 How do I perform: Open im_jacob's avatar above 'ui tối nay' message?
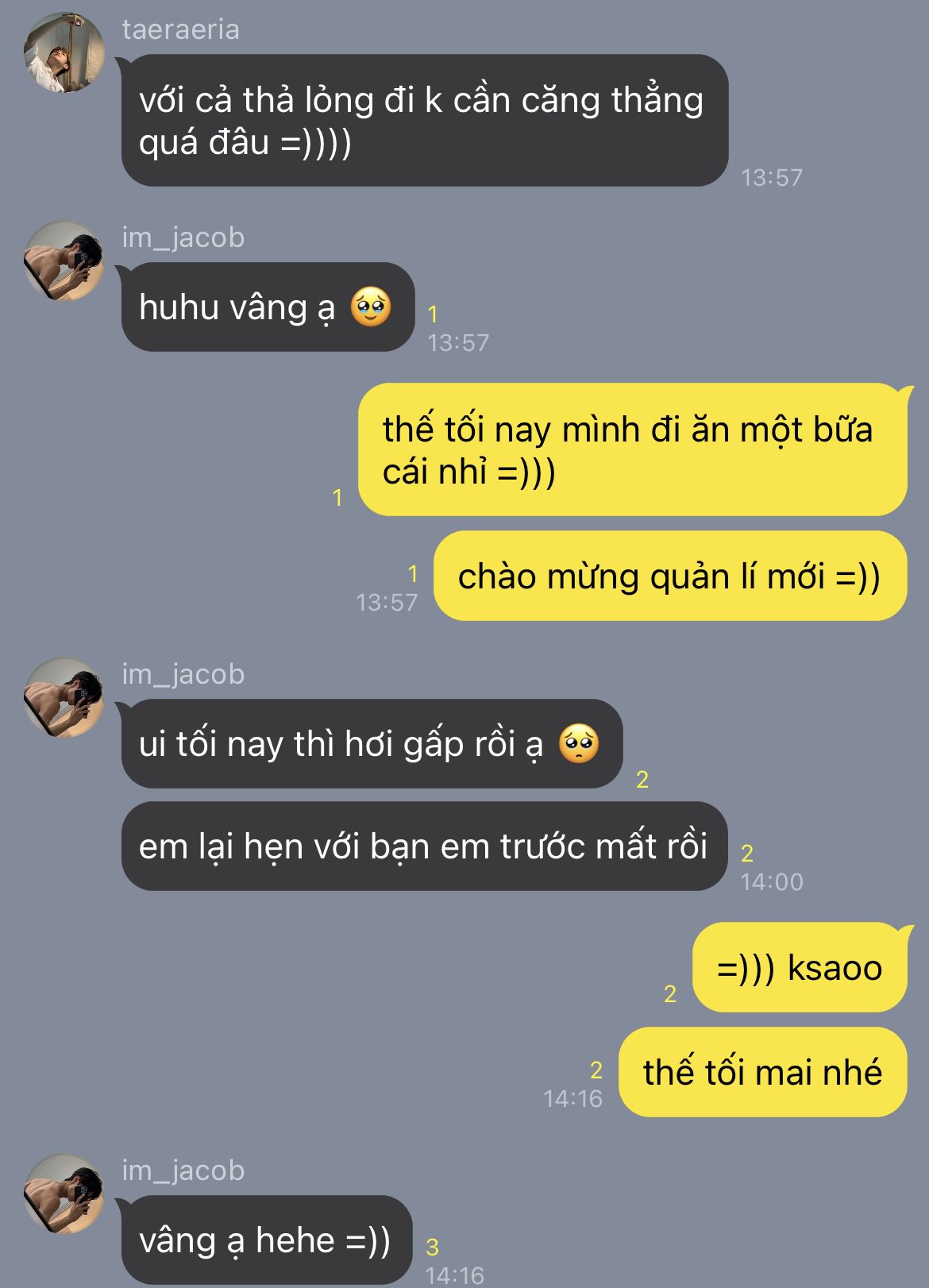(64, 697)
